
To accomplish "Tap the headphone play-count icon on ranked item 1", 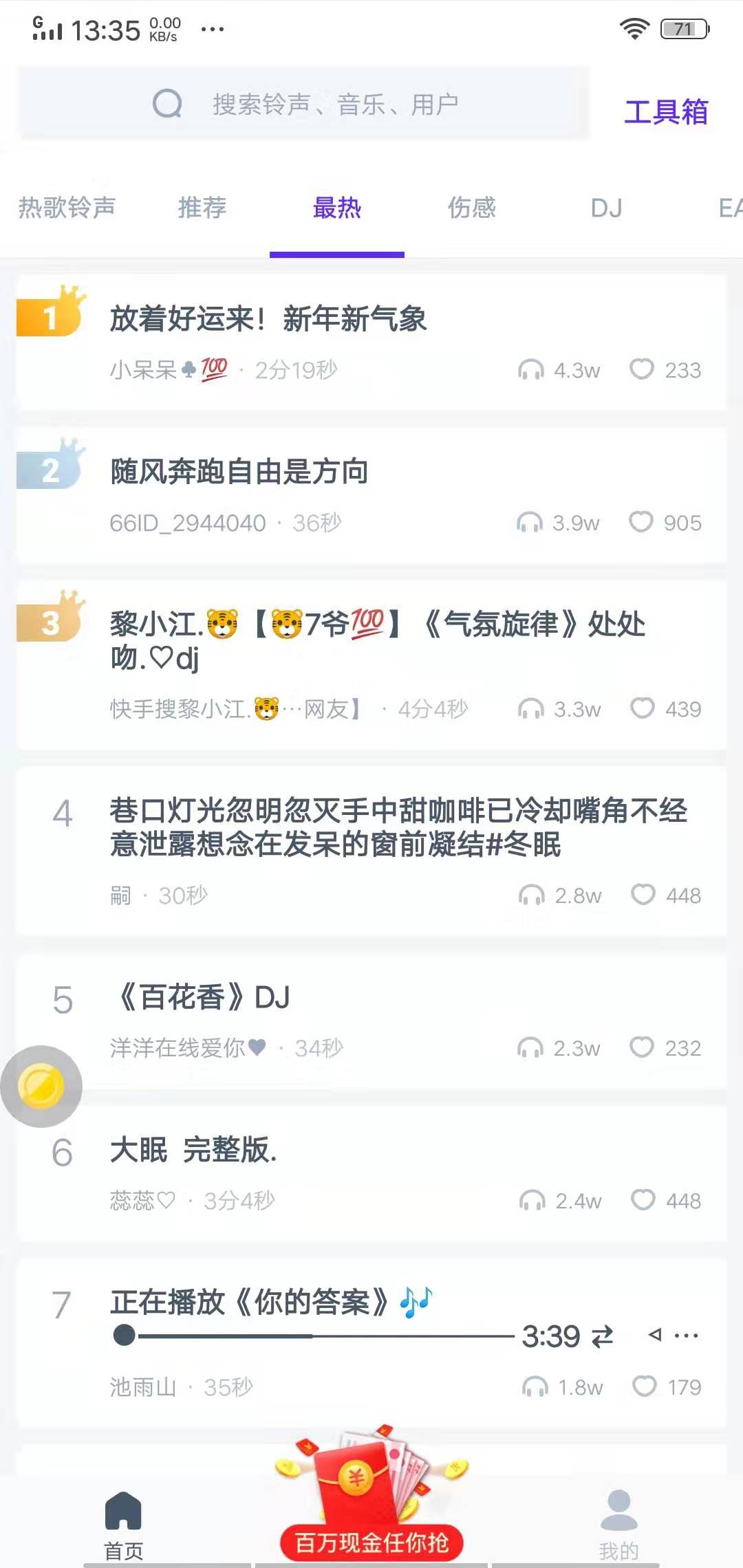I will [x=530, y=370].
